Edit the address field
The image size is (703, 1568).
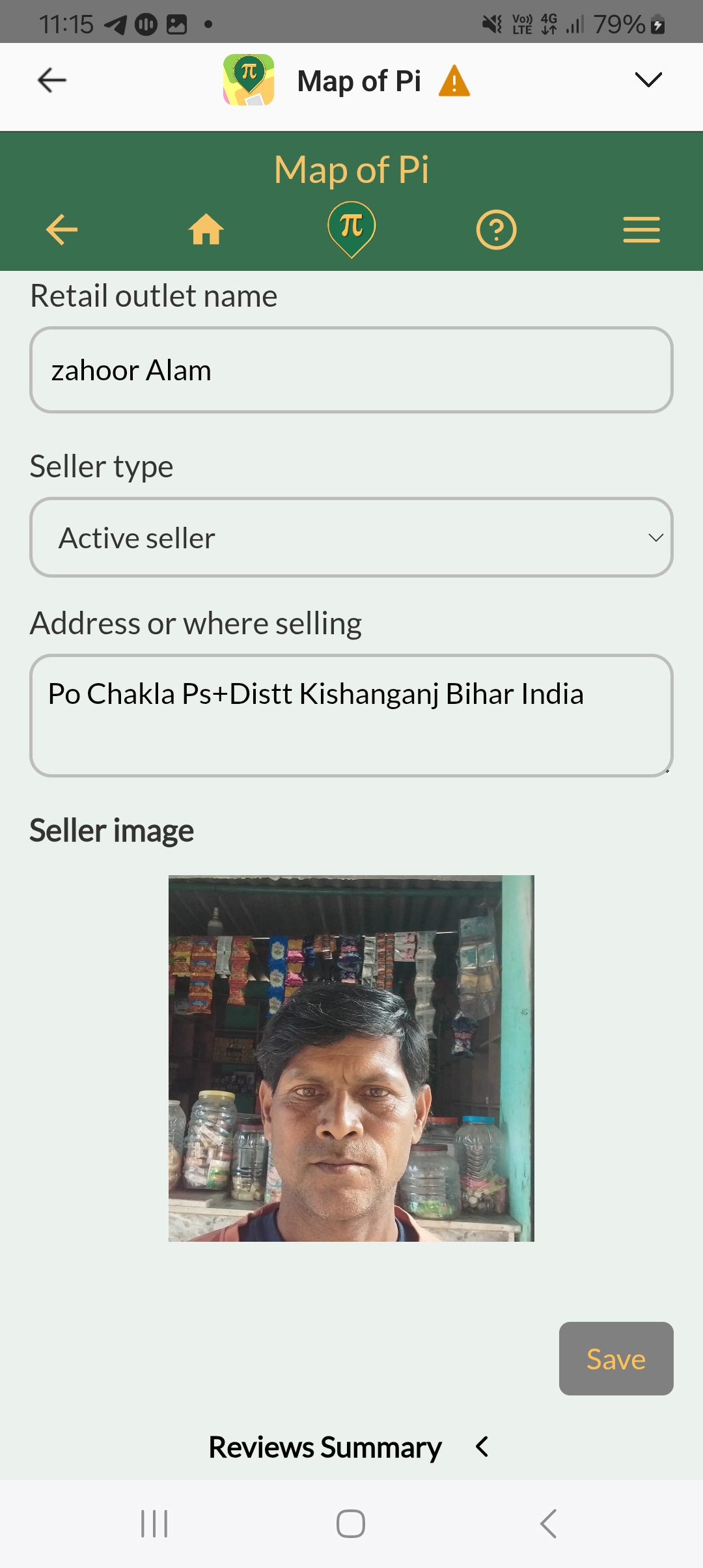tap(351, 715)
